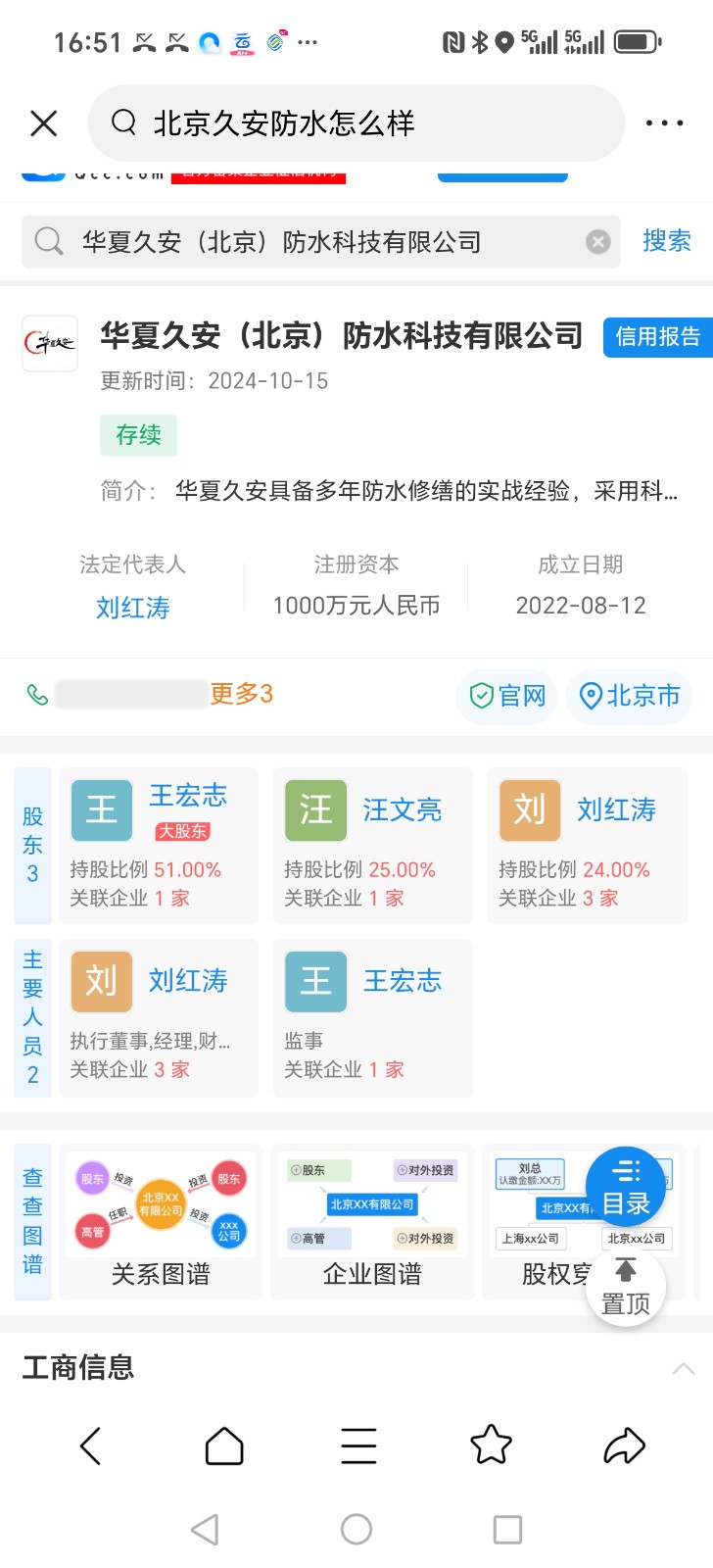Close the browser page with X
This screenshot has width=713, height=1568.
coord(44,123)
